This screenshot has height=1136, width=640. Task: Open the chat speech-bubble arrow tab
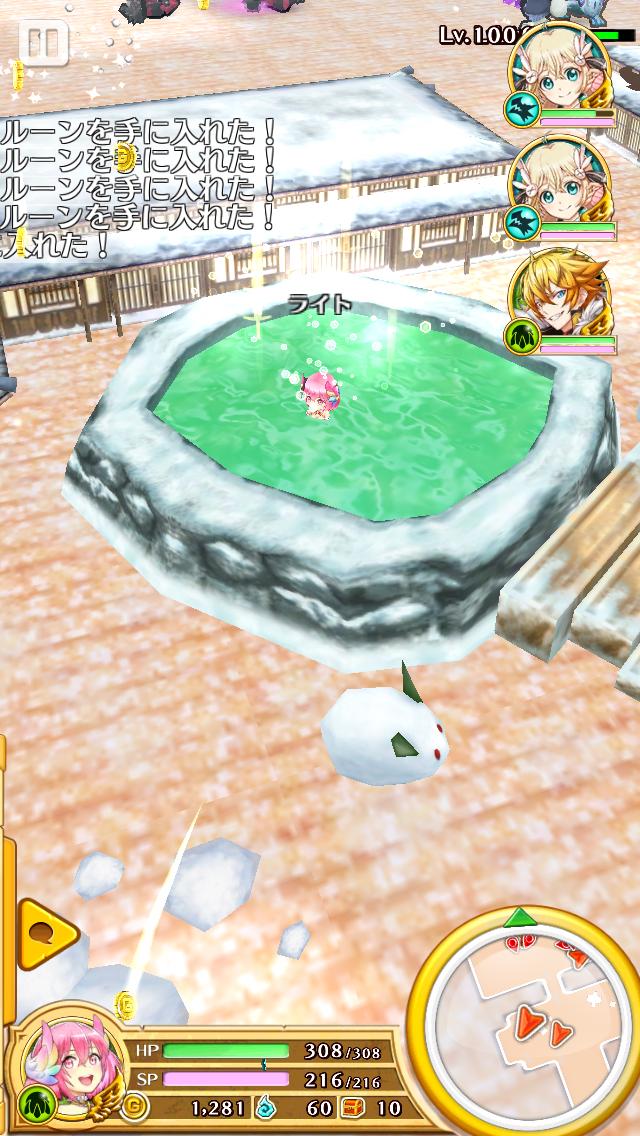[x=45, y=935]
